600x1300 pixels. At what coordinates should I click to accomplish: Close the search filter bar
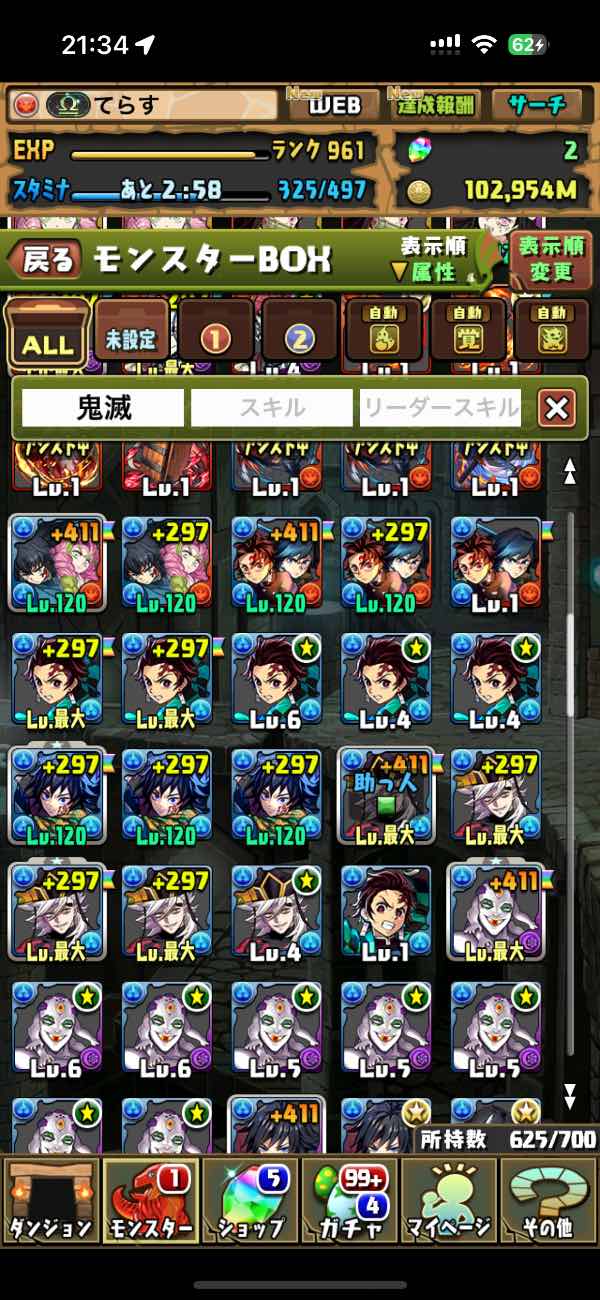[556, 408]
